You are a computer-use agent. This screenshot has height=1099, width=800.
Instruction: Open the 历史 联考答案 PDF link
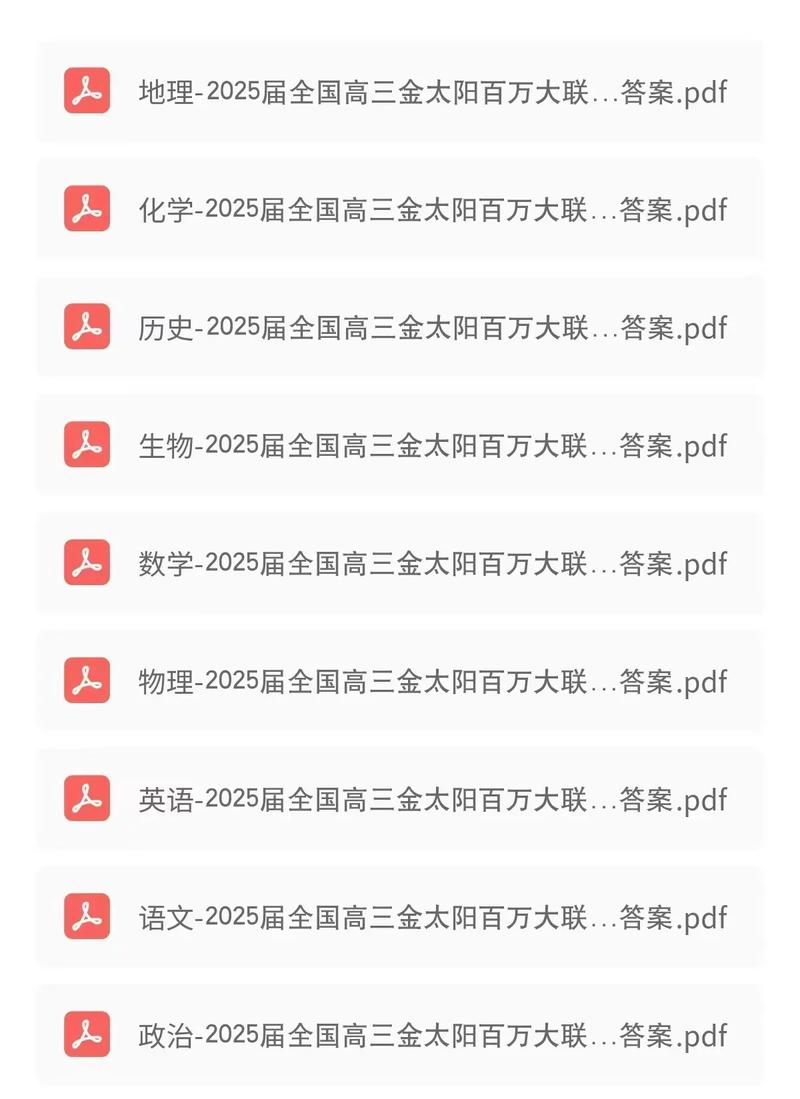(x=430, y=328)
